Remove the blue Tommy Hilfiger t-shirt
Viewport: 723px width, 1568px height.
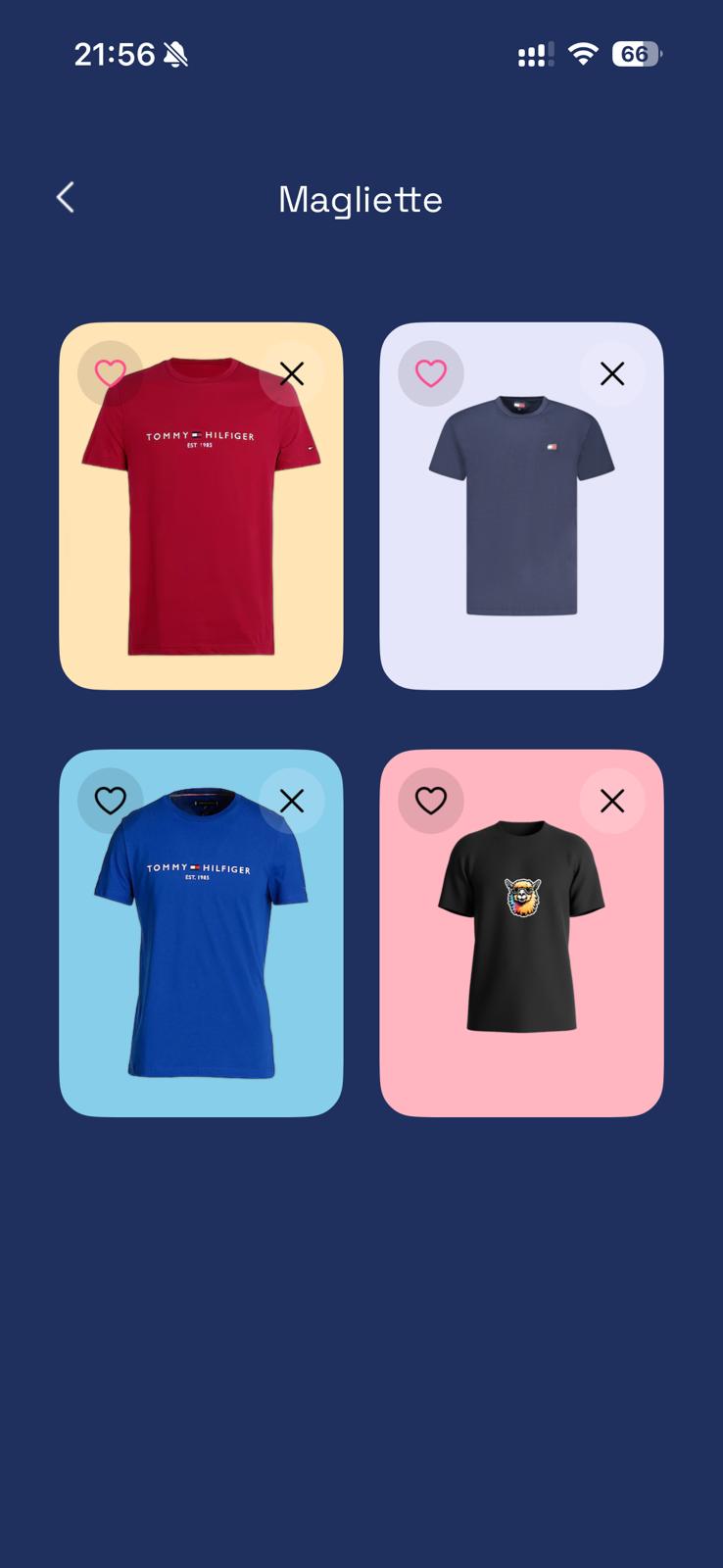(292, 801)
